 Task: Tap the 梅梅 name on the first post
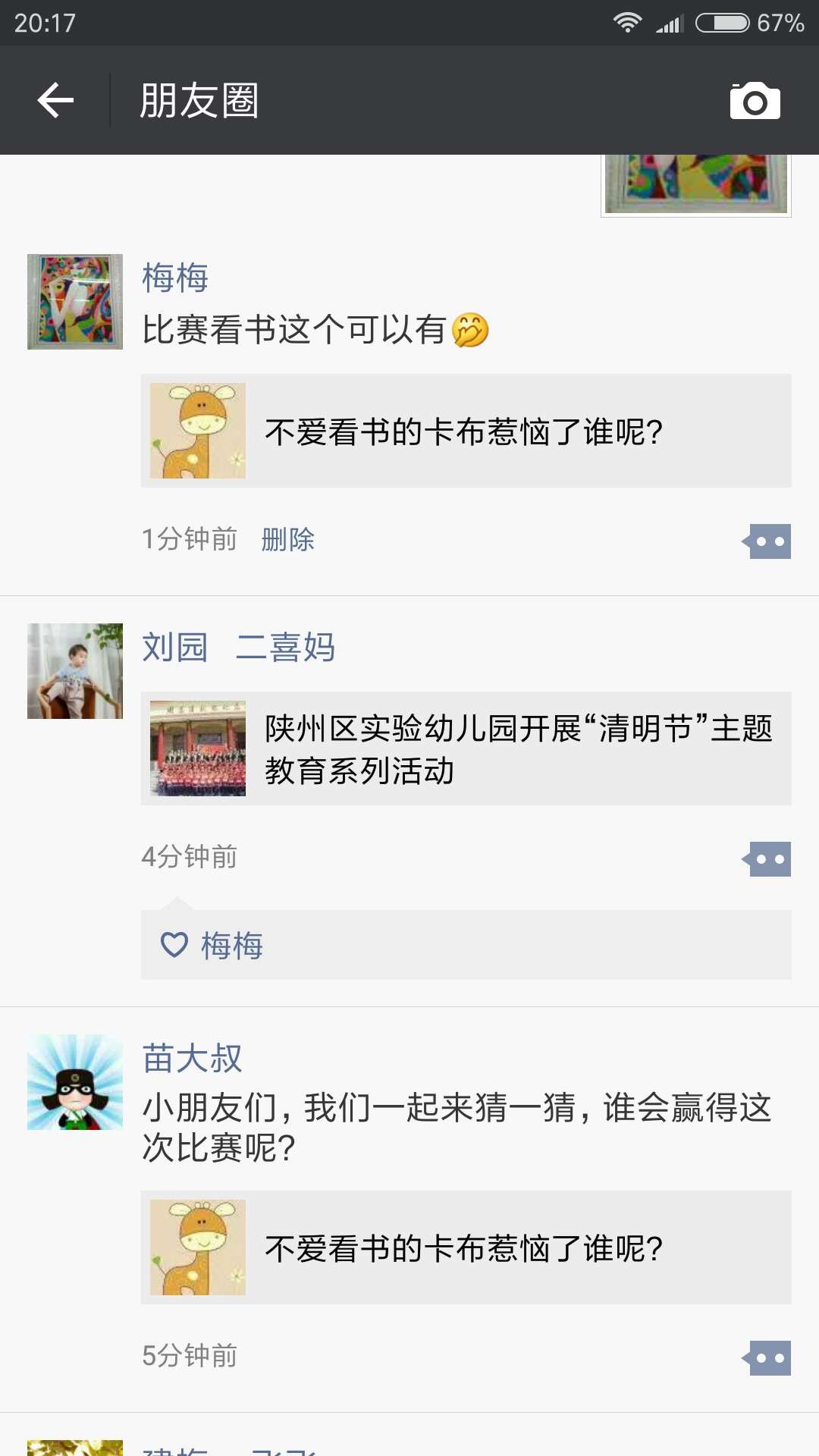[175, 278]
